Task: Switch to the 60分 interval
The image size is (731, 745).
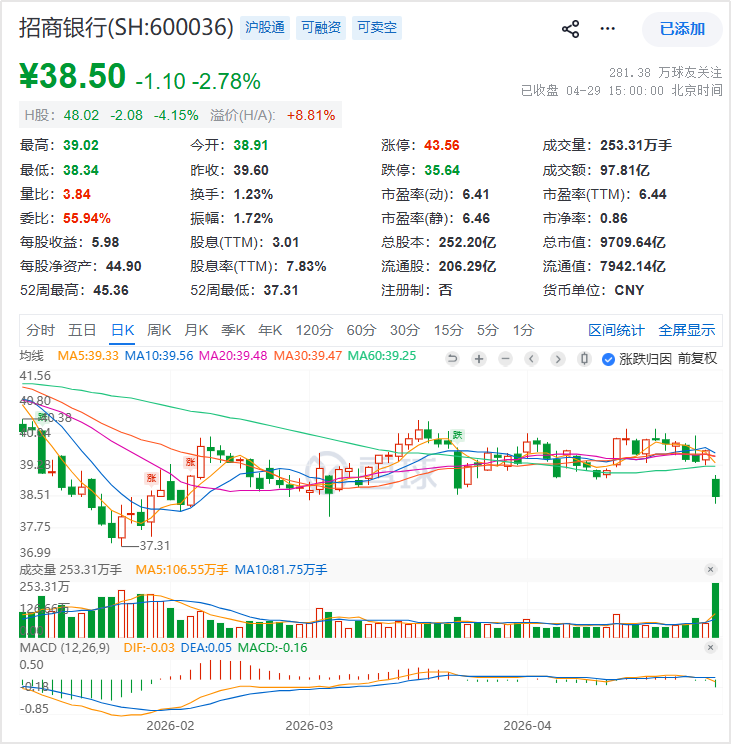Action: pos(361,330)
